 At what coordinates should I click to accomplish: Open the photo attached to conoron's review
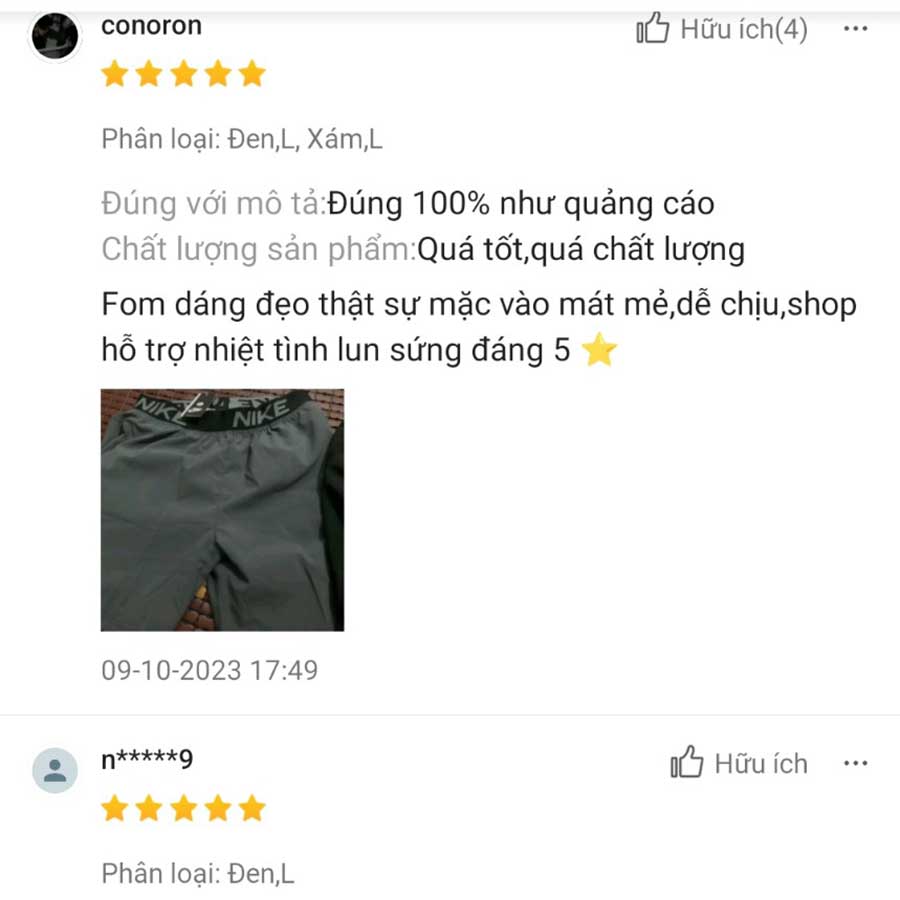[x=222, y=510]
